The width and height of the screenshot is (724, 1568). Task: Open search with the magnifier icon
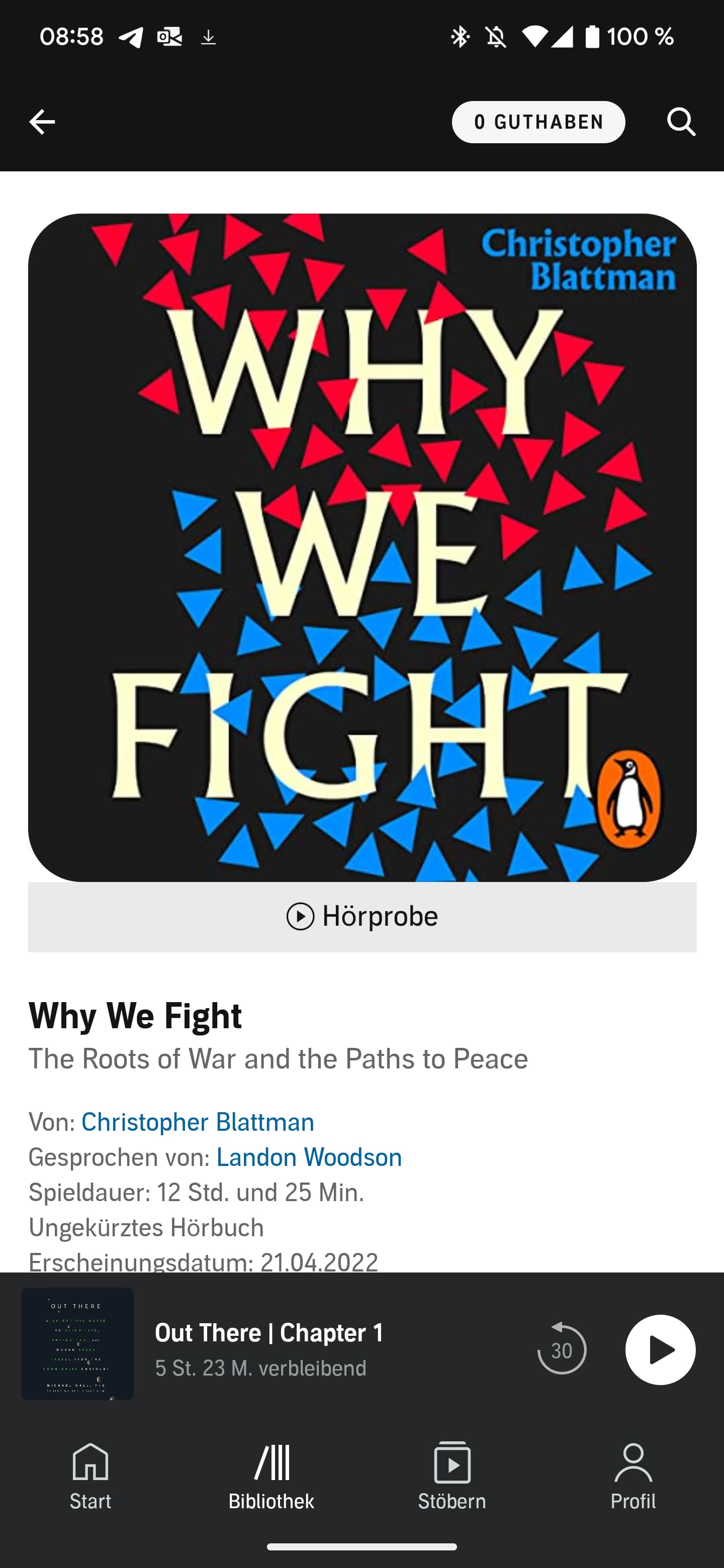681,122
